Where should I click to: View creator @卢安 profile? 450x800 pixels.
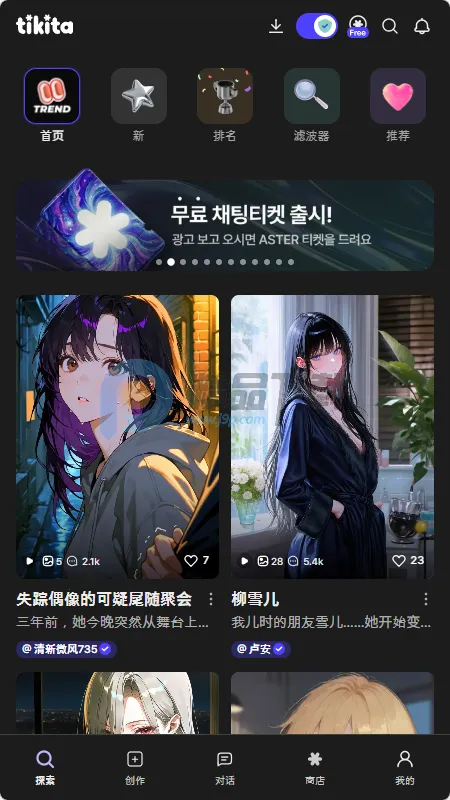tap(261, 649)
